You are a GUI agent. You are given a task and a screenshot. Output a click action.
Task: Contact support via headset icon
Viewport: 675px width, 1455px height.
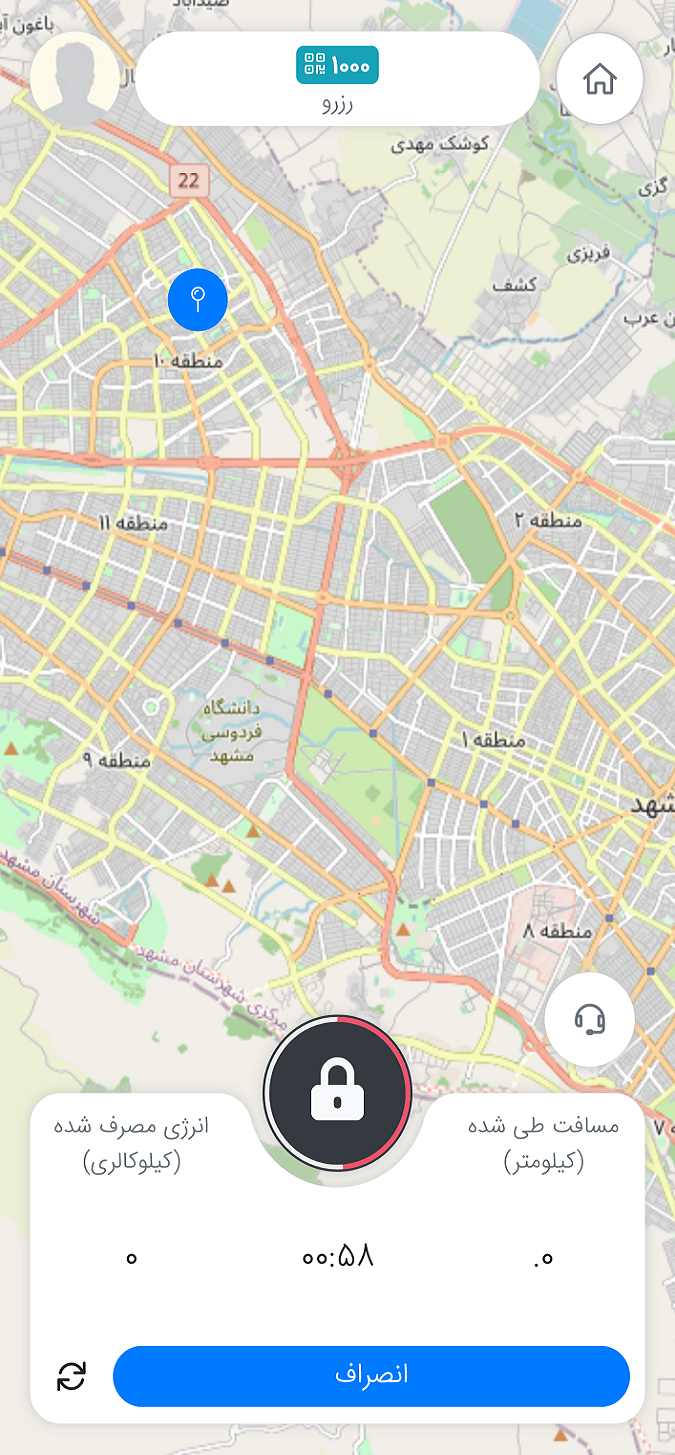pos(590,1019)
